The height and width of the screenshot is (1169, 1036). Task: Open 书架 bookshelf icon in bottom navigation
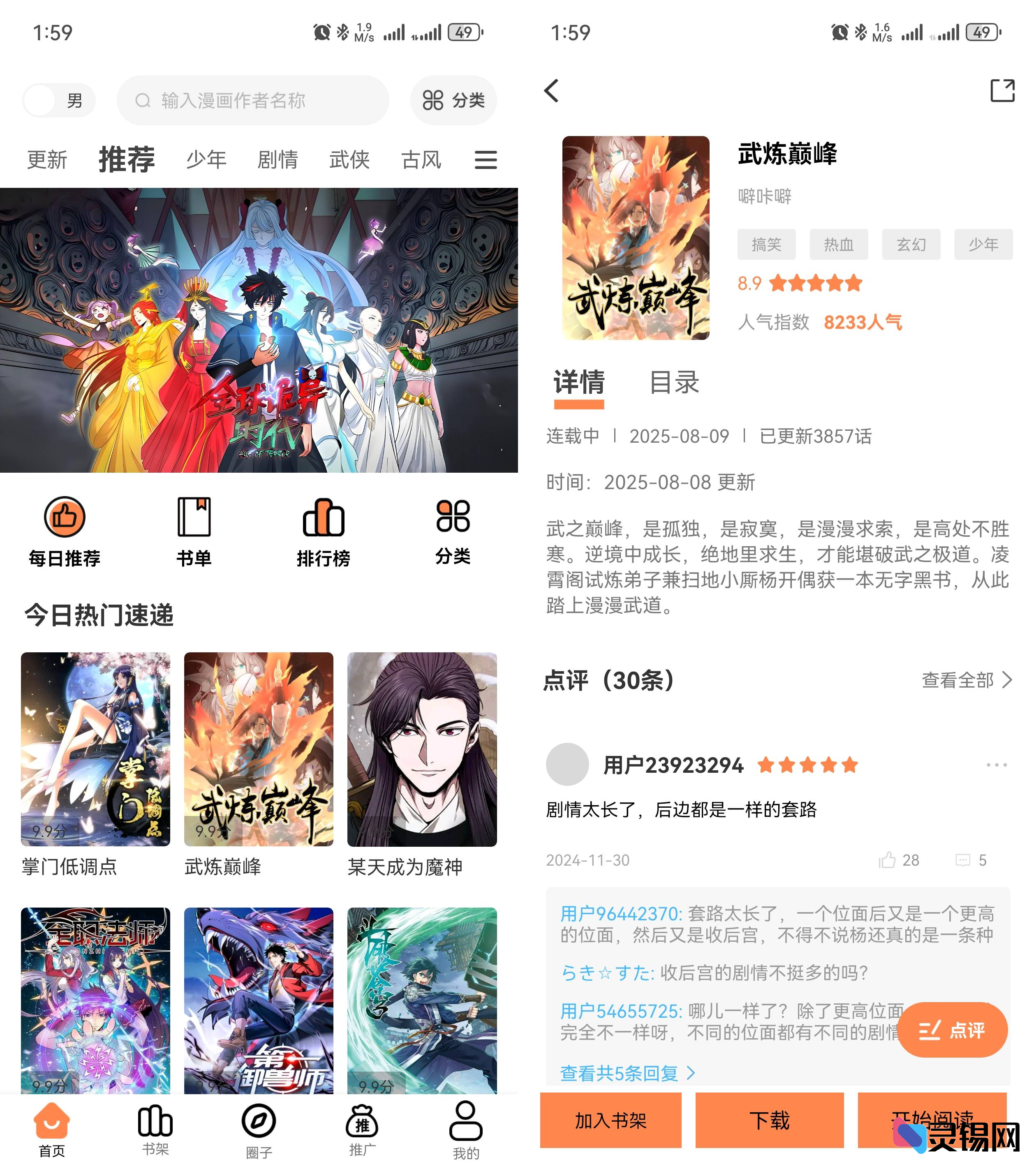(x=155, y=1122)
